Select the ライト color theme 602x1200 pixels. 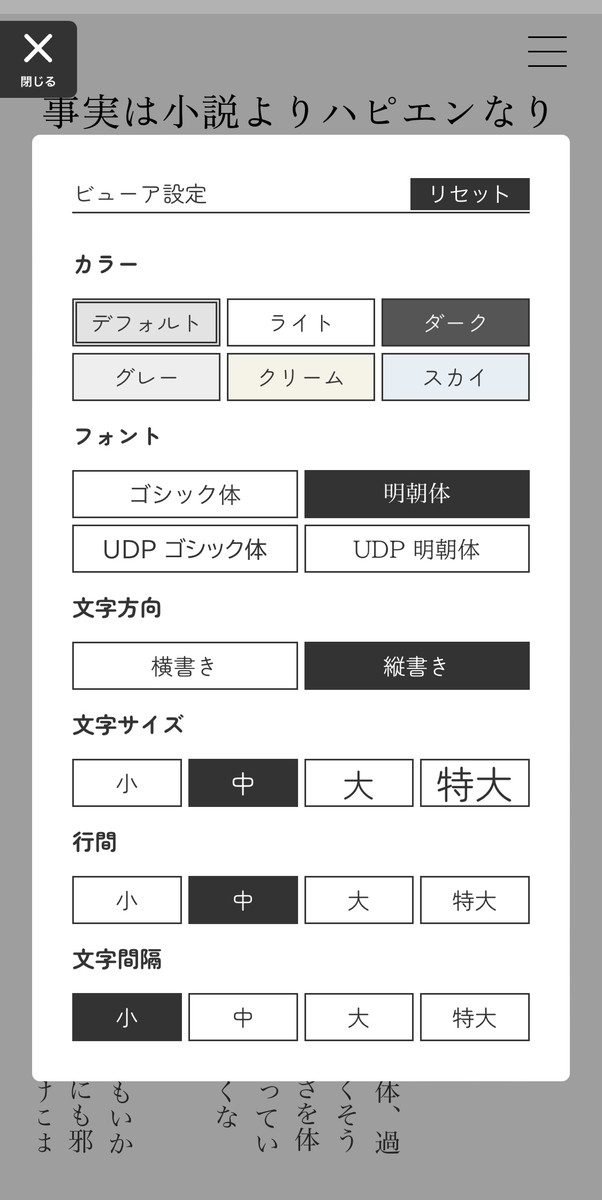pyautogui.click(x=301, y=322)
